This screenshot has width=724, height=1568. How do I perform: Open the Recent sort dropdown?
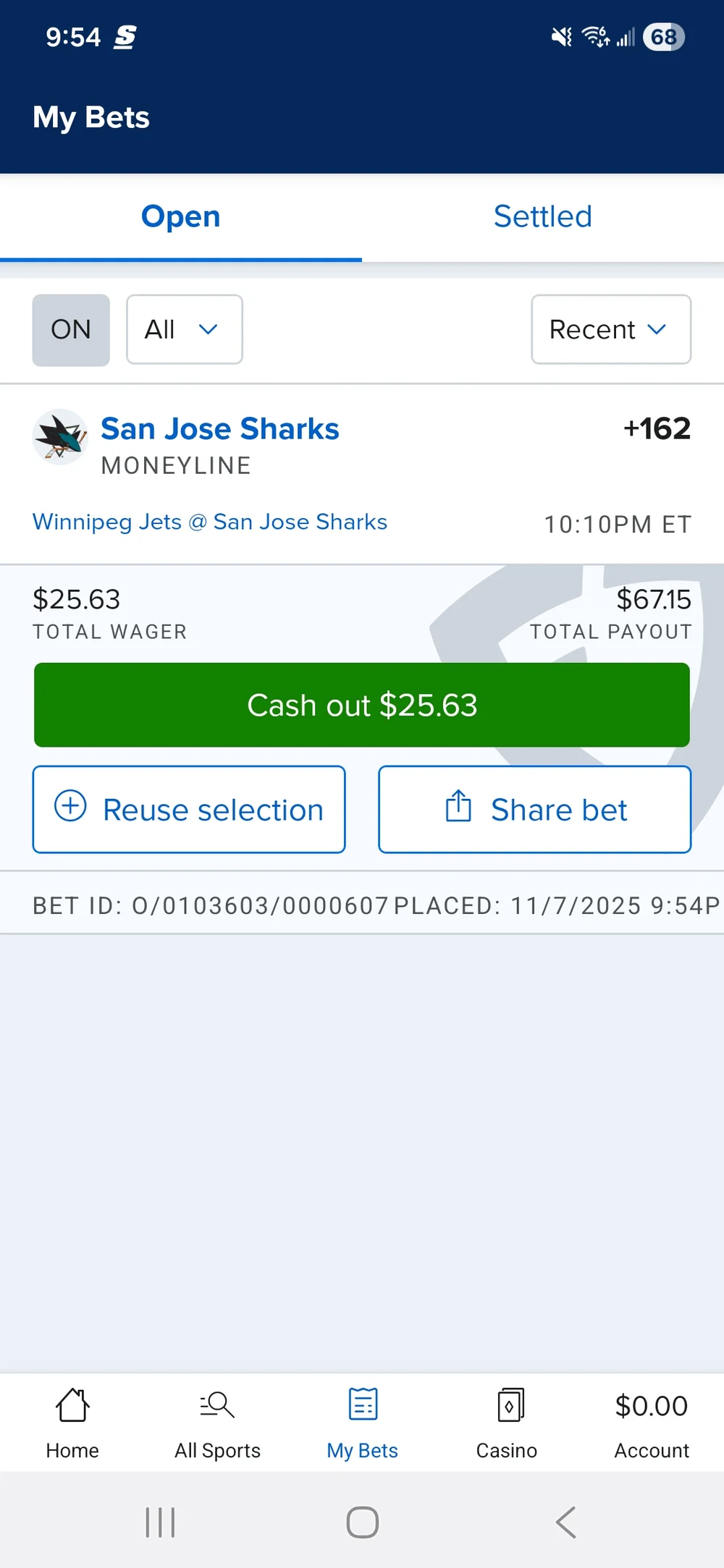(x=610, y=329)
